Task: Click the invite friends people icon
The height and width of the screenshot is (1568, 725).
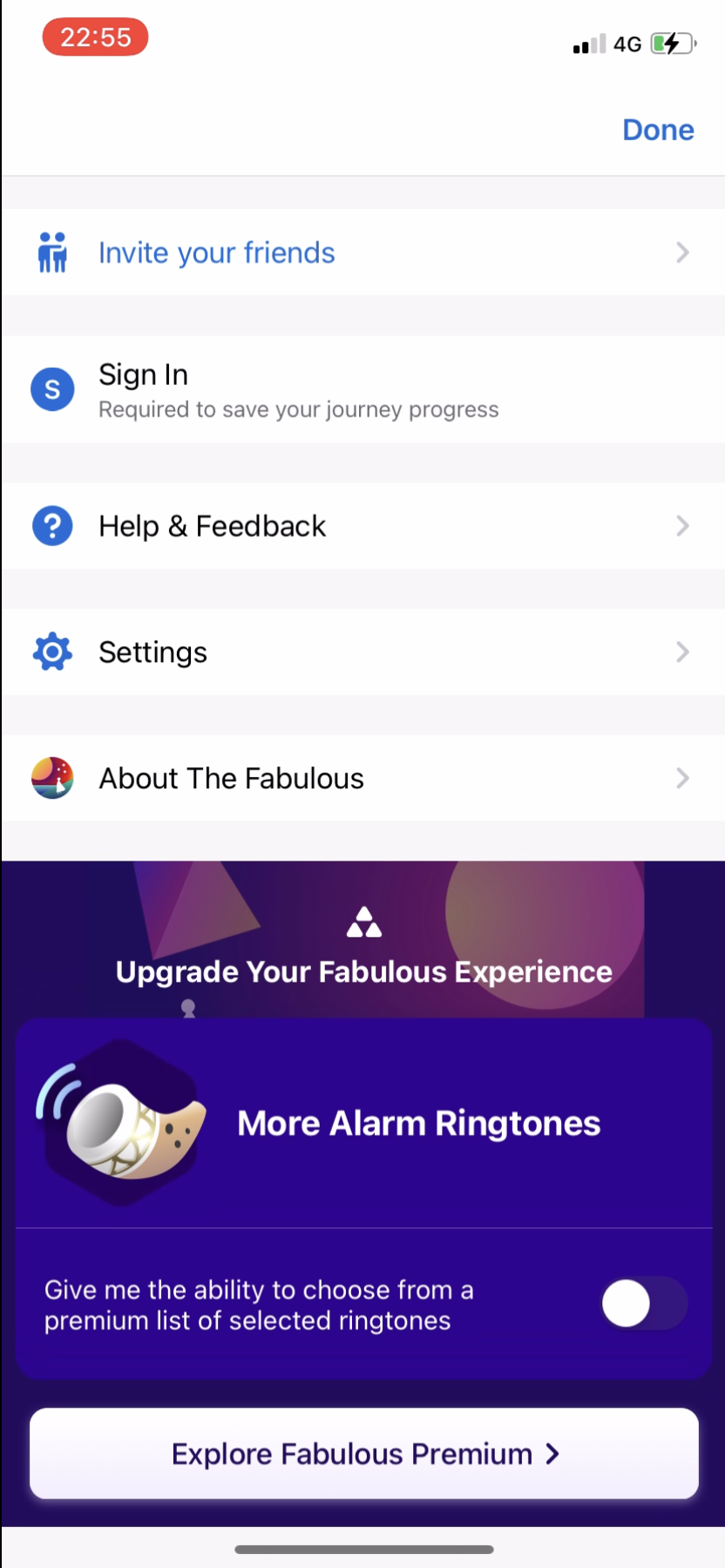Action: 52,253
